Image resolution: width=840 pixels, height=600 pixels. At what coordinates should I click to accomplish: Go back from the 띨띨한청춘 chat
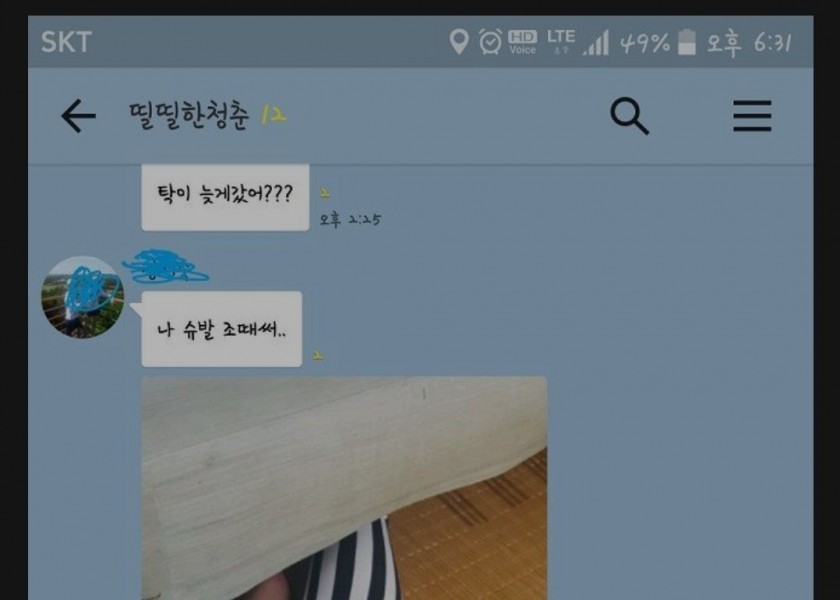pyautogui.click(x=78, y=117)
